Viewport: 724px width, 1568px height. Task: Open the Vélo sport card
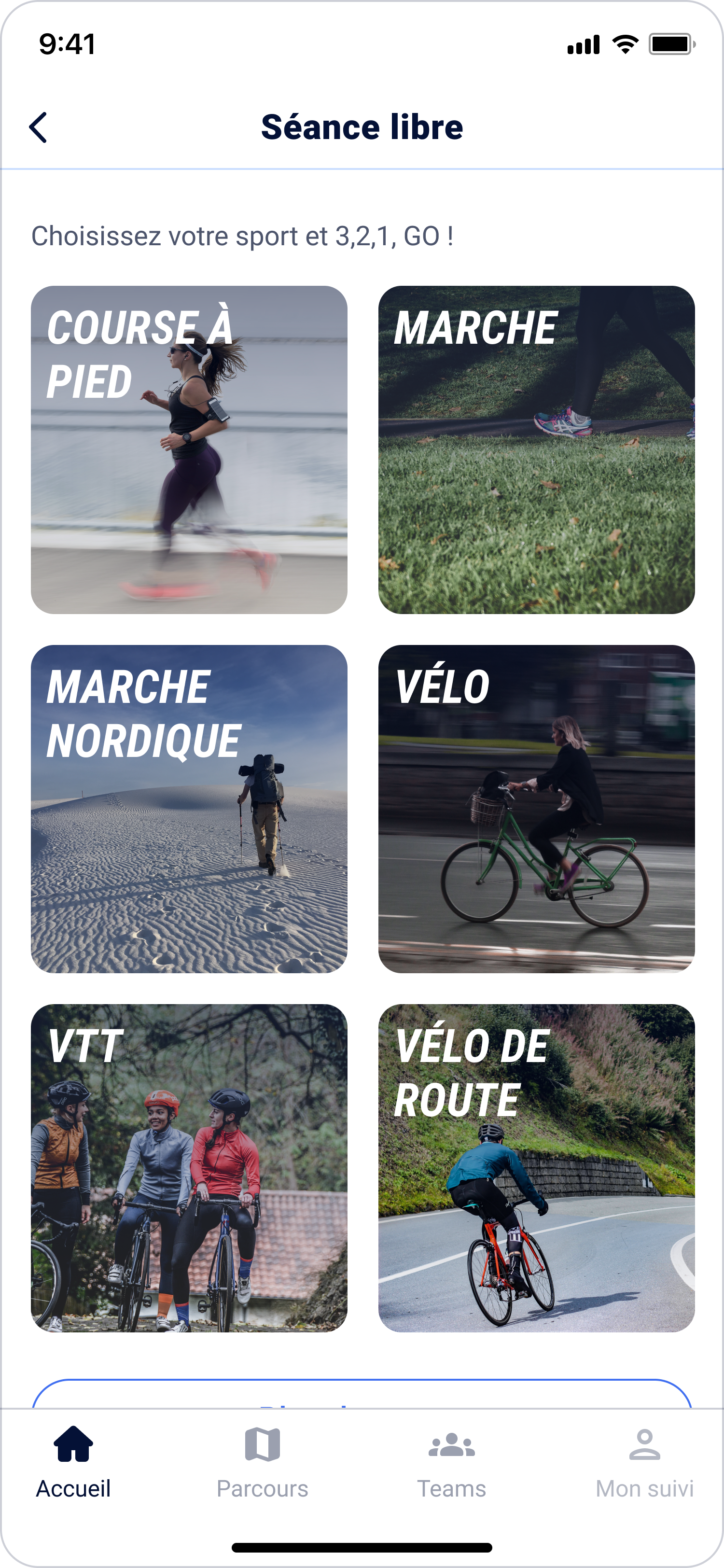tap(536, 809)
